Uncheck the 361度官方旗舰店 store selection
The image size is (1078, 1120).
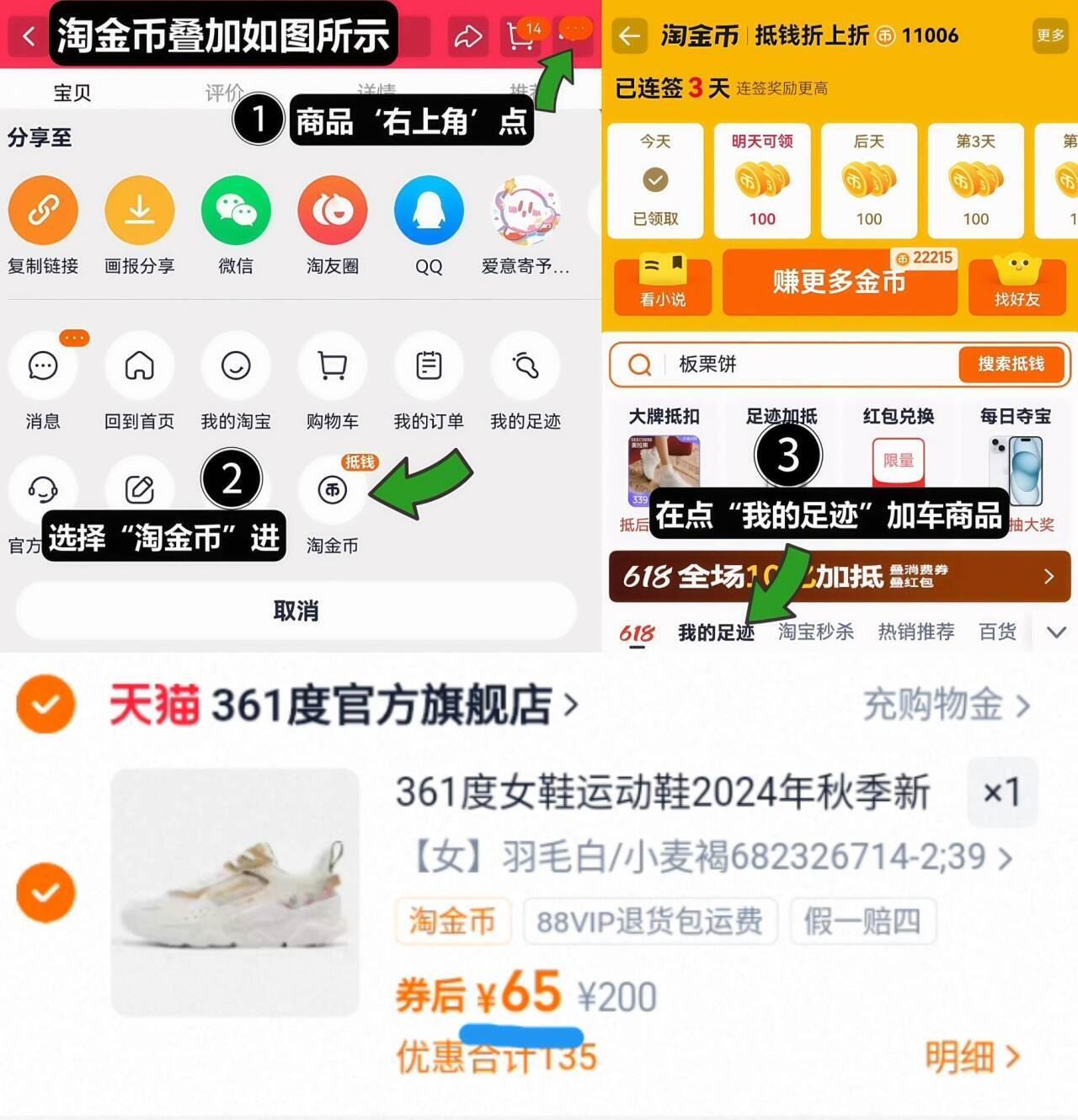point(45,704)
